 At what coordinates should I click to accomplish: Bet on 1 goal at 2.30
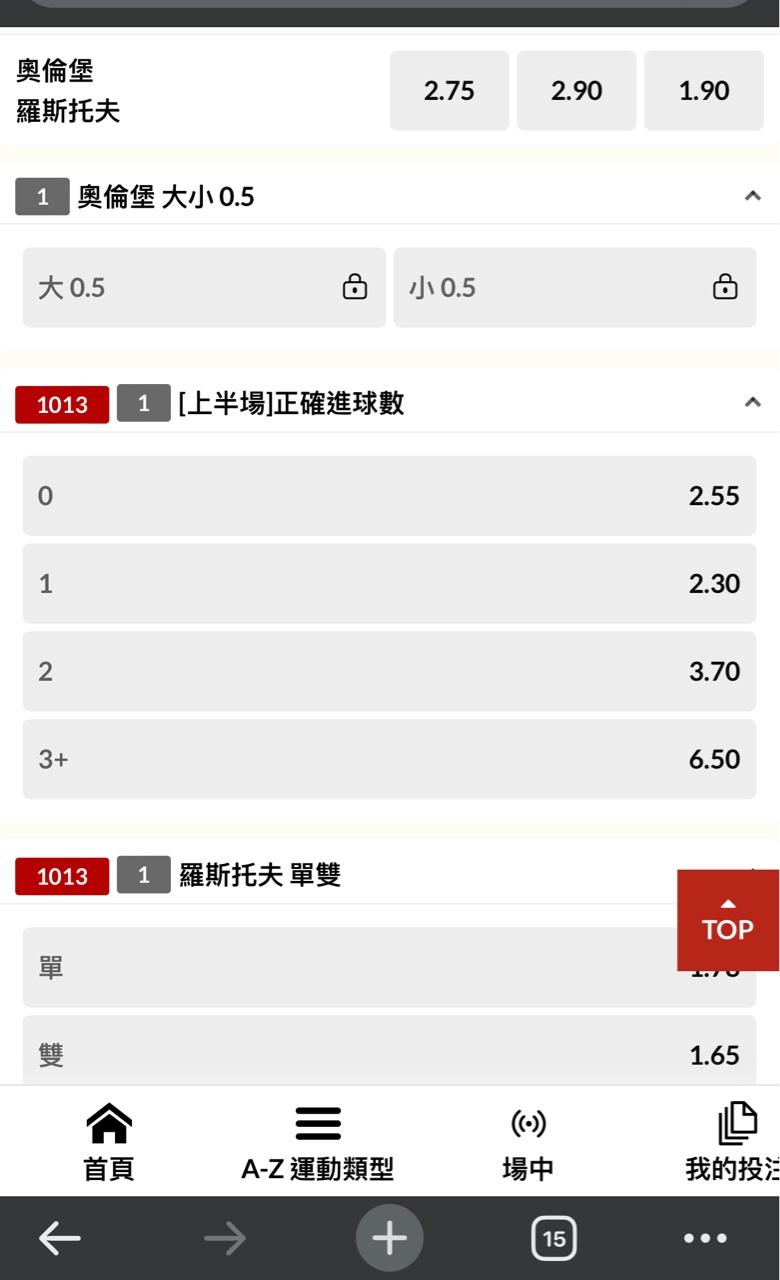[x=389, y=583]
